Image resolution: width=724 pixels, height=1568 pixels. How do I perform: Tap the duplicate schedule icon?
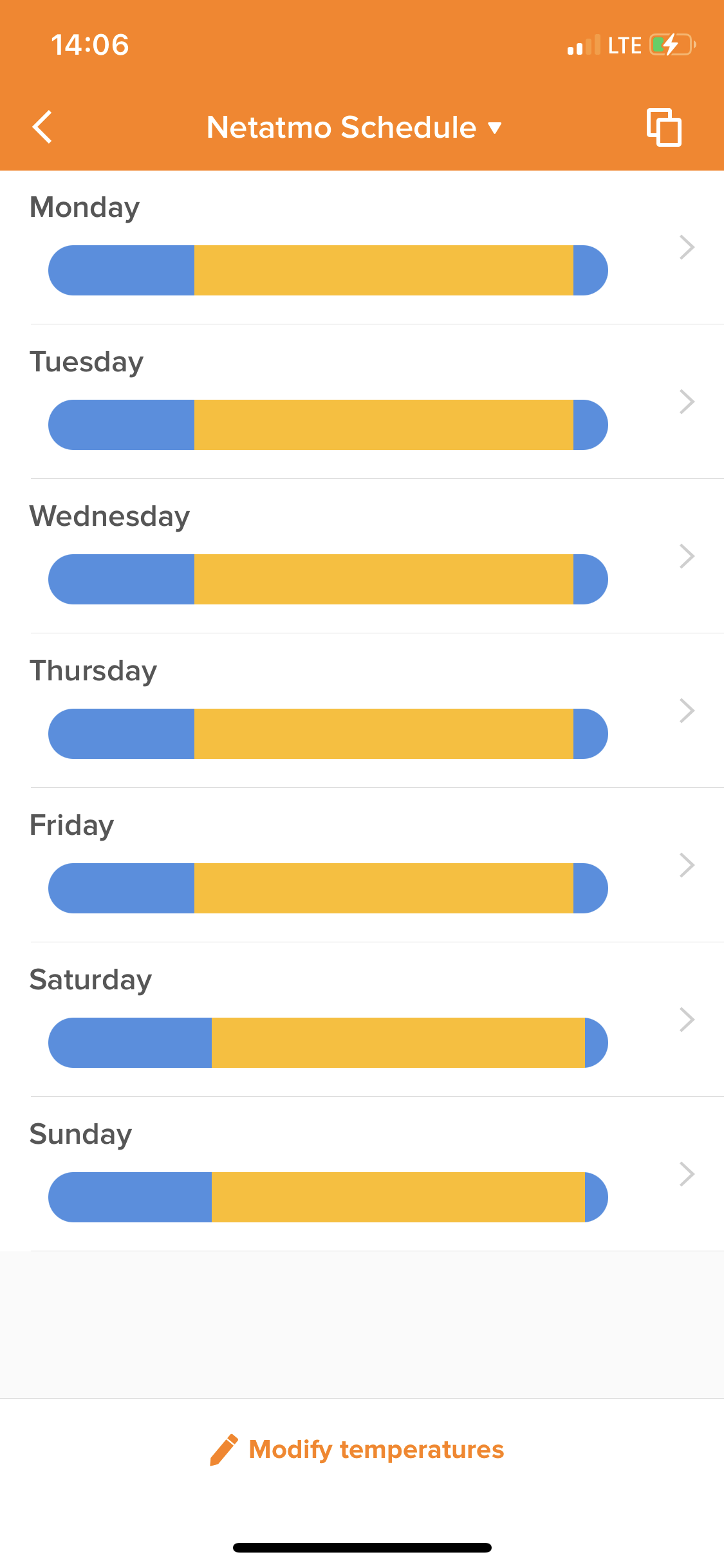click(x=664, y=127)
